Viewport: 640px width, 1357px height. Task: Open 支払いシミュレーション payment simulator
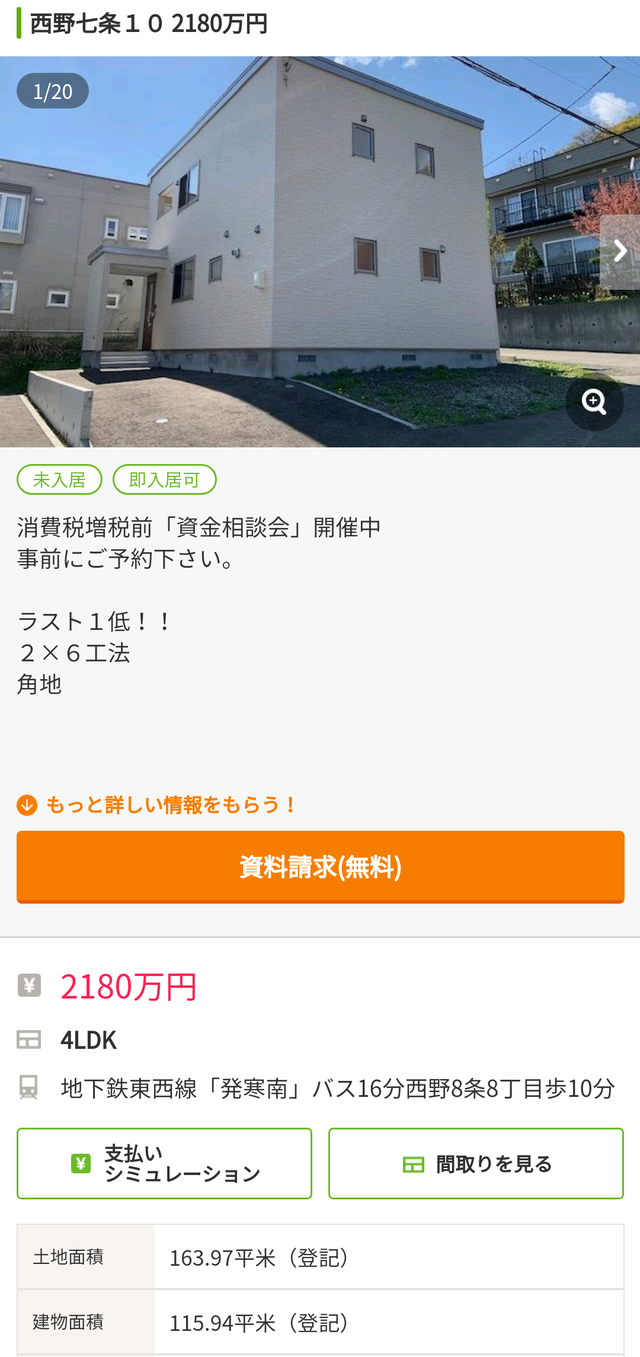[164, 1163]
